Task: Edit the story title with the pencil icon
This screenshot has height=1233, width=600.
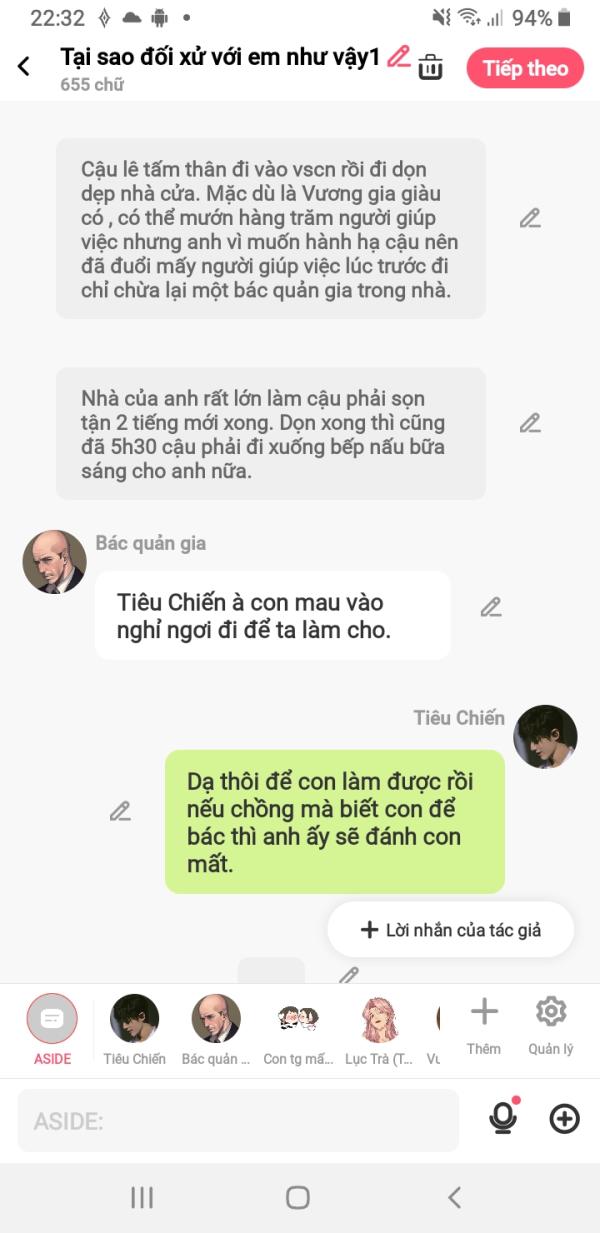Action: pos(399,56)
